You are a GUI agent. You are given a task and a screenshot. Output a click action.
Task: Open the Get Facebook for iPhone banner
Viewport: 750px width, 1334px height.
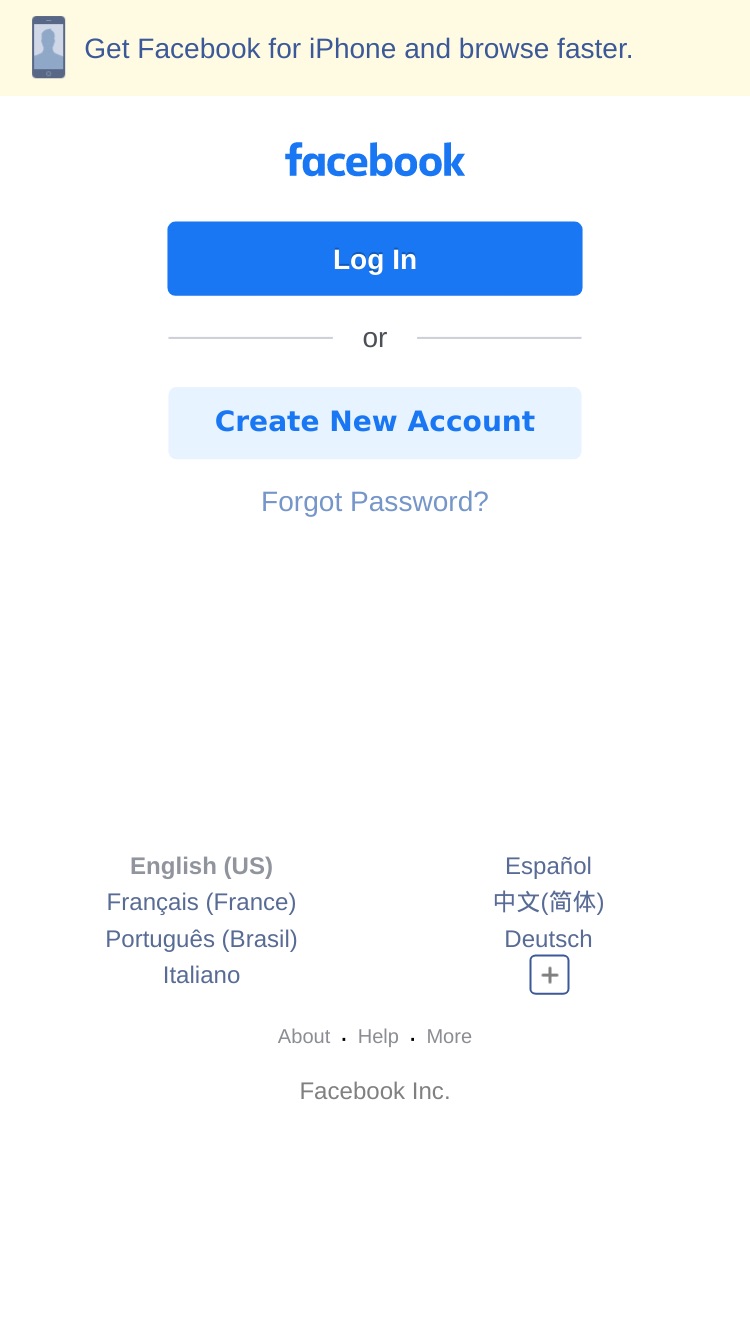[375, 48]
